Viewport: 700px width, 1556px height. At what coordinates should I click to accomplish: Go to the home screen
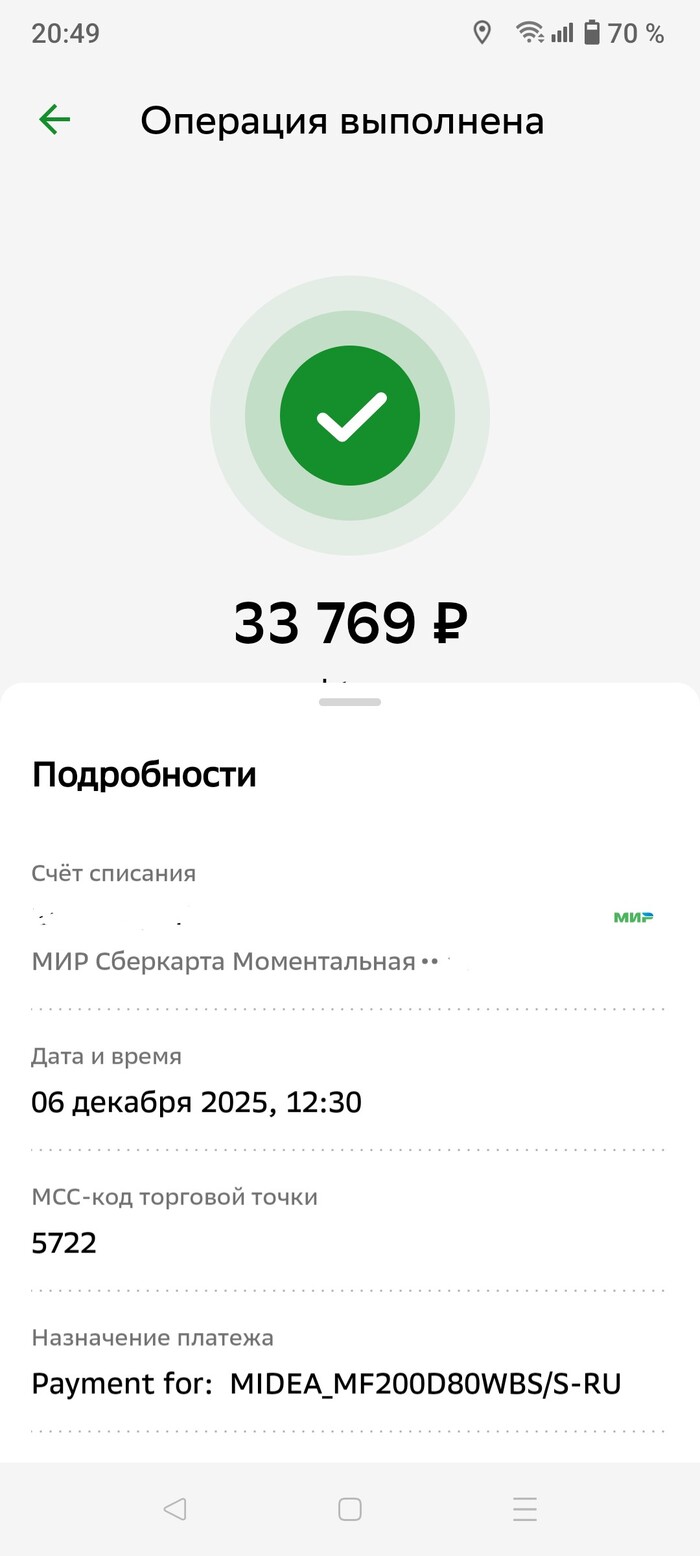point(350,1509)
